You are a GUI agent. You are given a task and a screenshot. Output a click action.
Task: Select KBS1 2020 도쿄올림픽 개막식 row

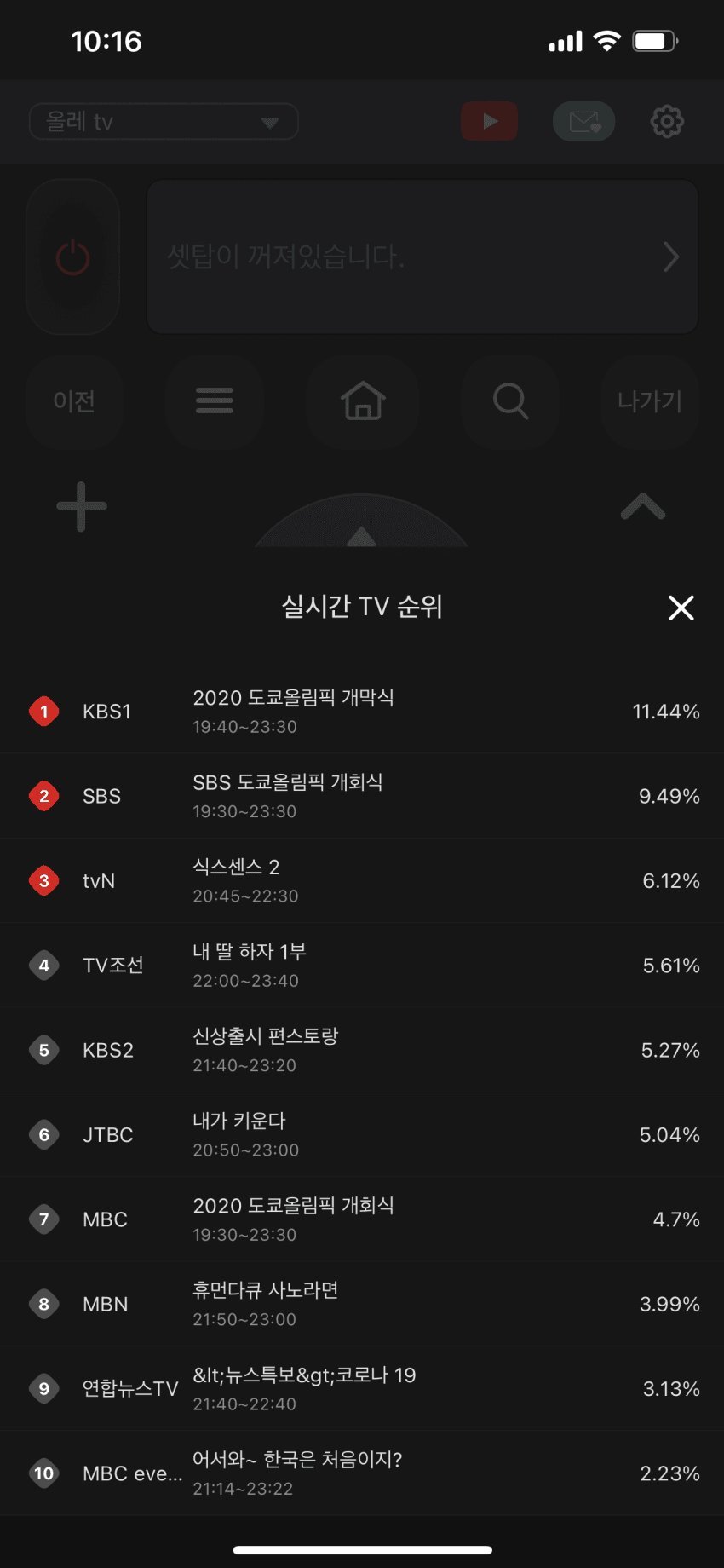(x=362, y=711)
